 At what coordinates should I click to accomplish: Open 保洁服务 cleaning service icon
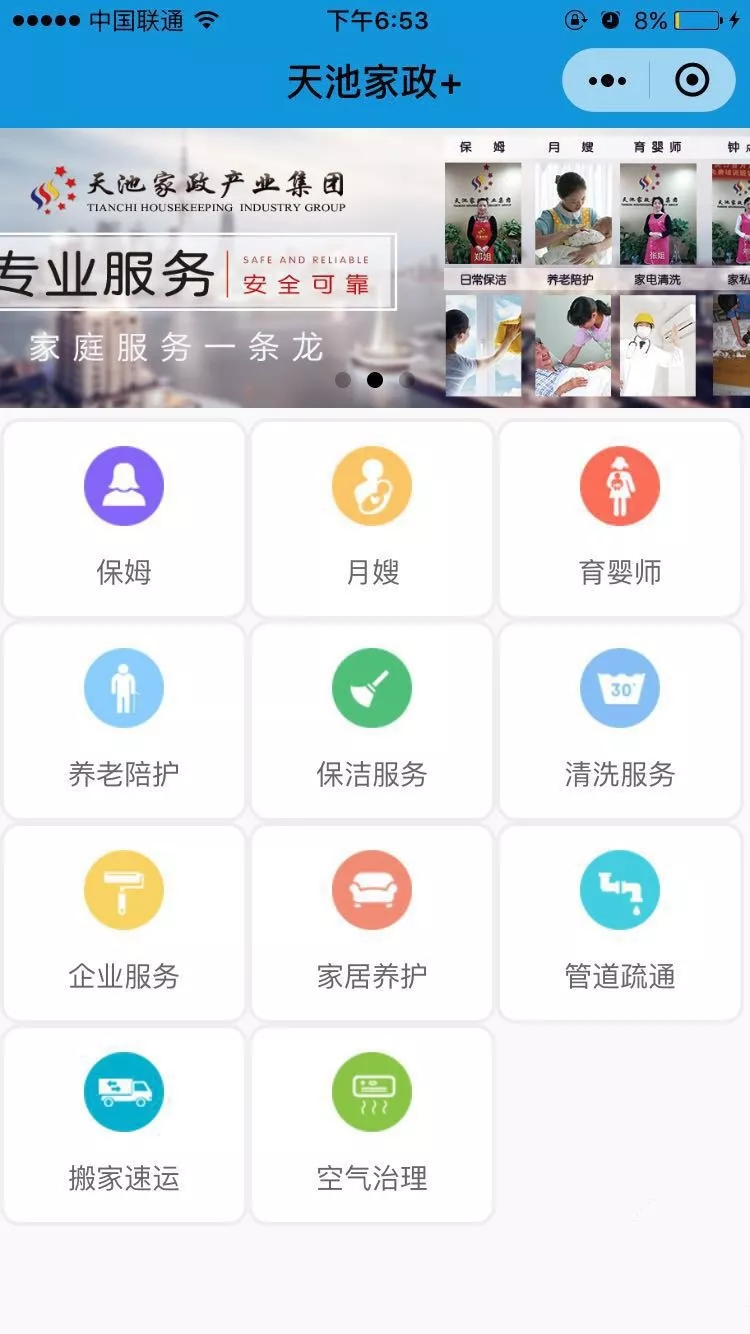[x=371, y=688]
